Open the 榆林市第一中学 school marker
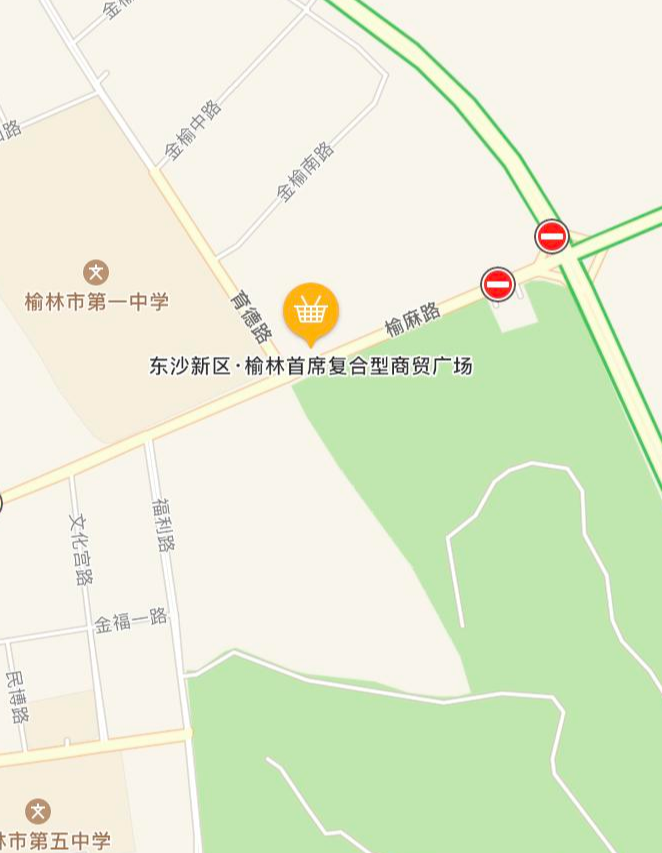The image size is (662, 853). pos(96,272)
